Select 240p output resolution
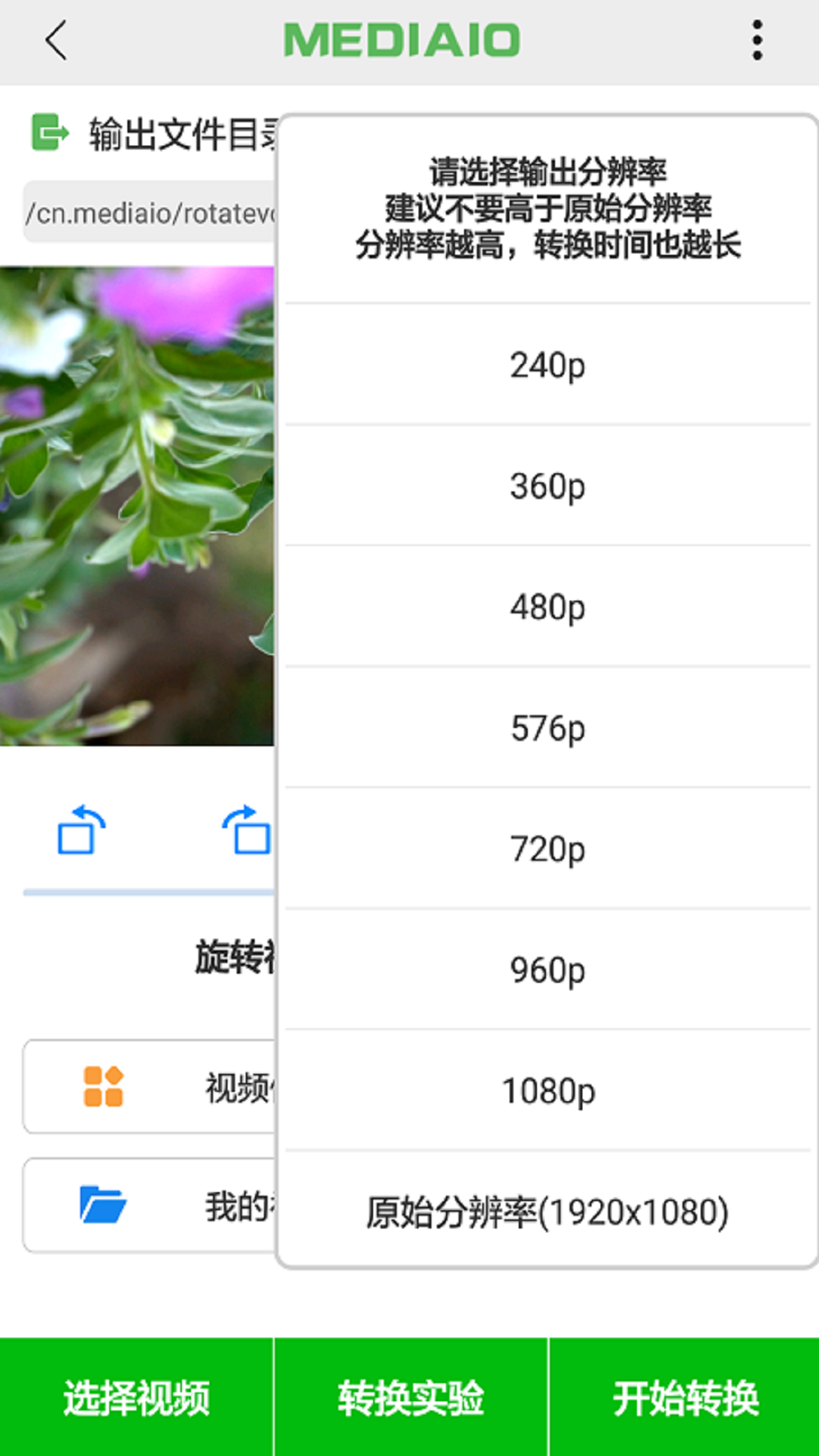The width and height of the screenshot is (819, 1456). (x=548, y=365)
